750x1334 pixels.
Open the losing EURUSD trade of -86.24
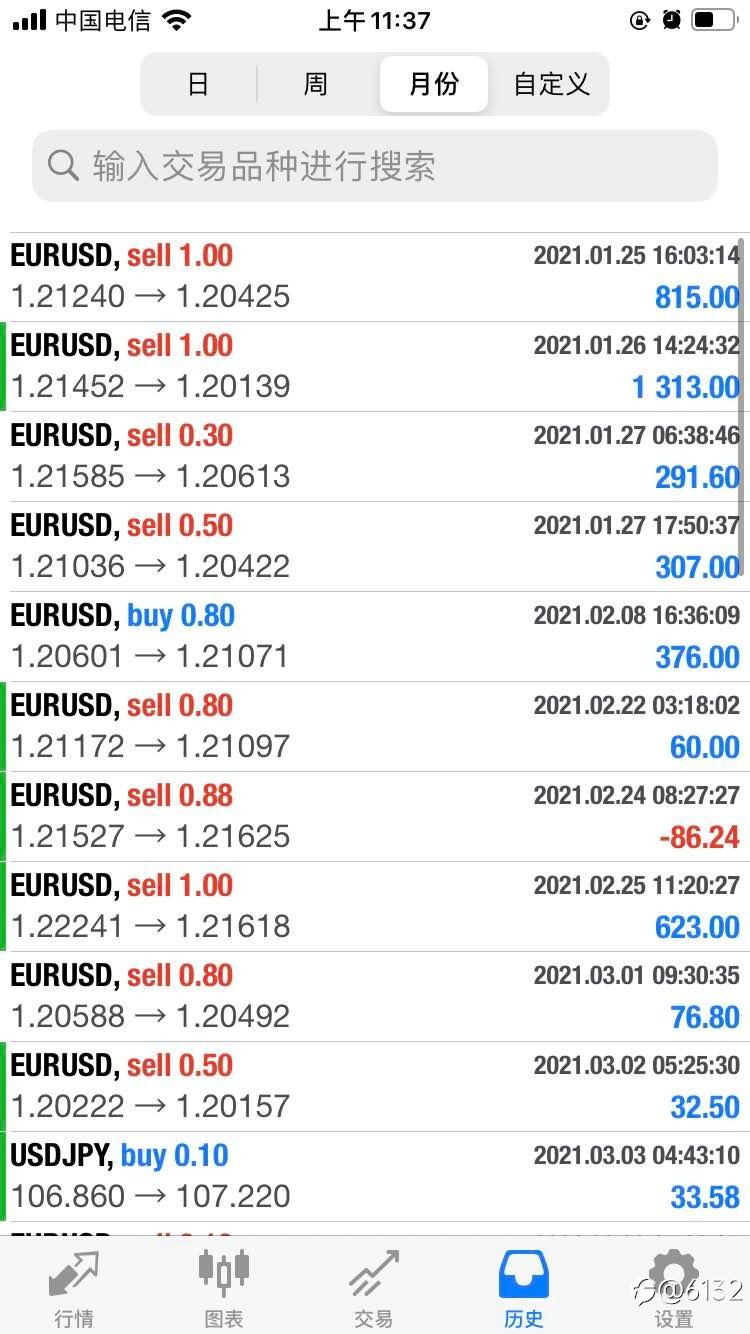coord(375,817)
